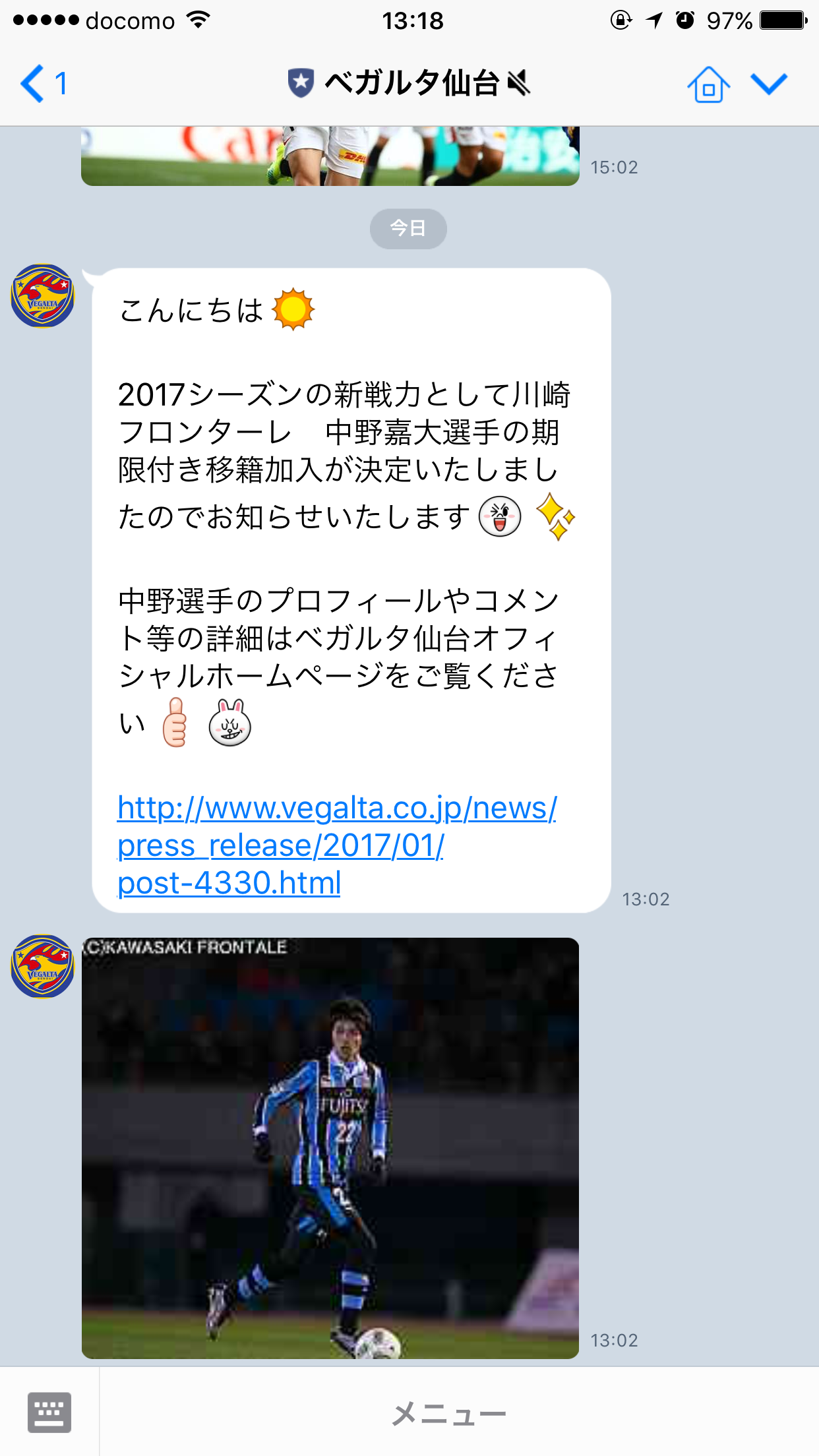Open the soccer match photo sent at 15:02
The image size is (819, 1456).
tap(330, 156)
